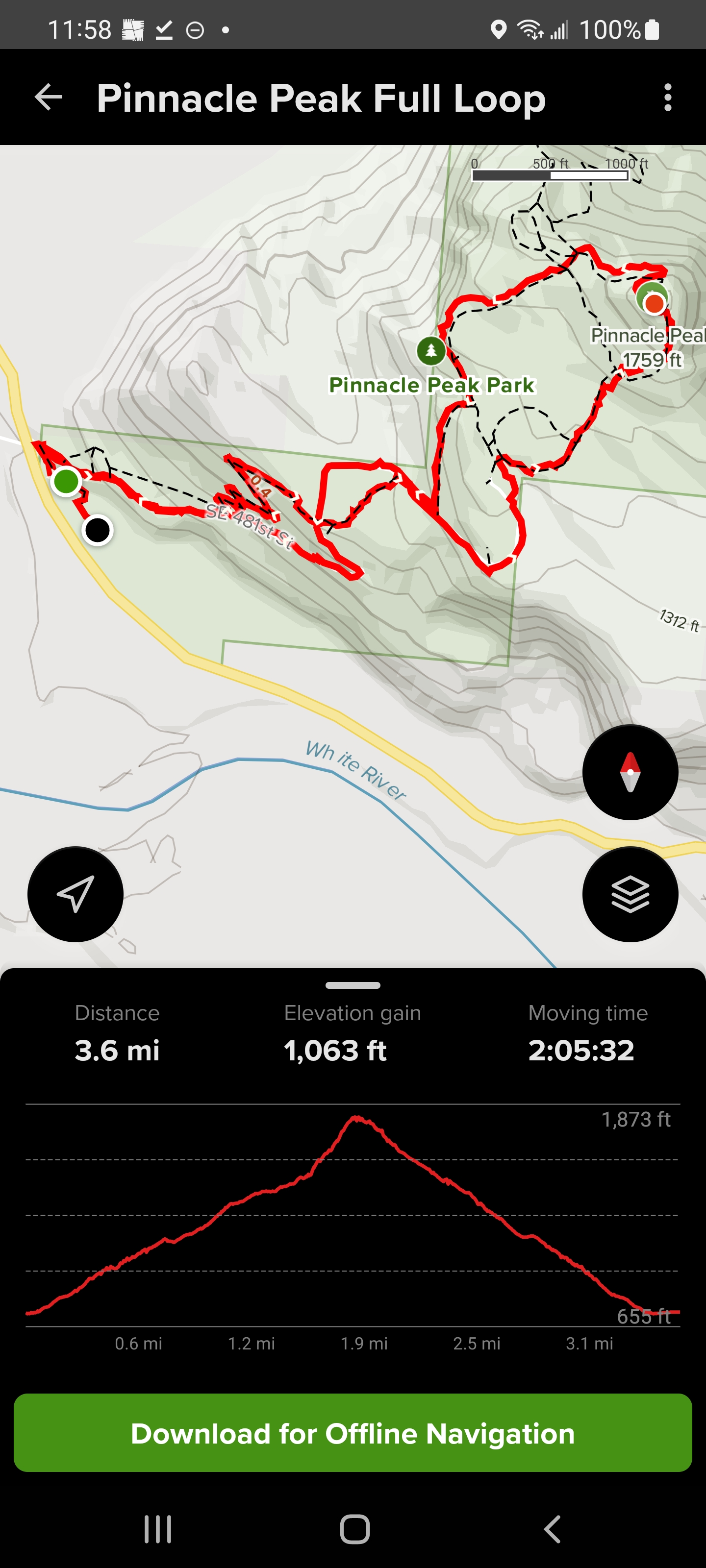Screen dimensions: 706x1568
Task: Select the Pinnacle Peak Park tree marker
Action: 430,351
